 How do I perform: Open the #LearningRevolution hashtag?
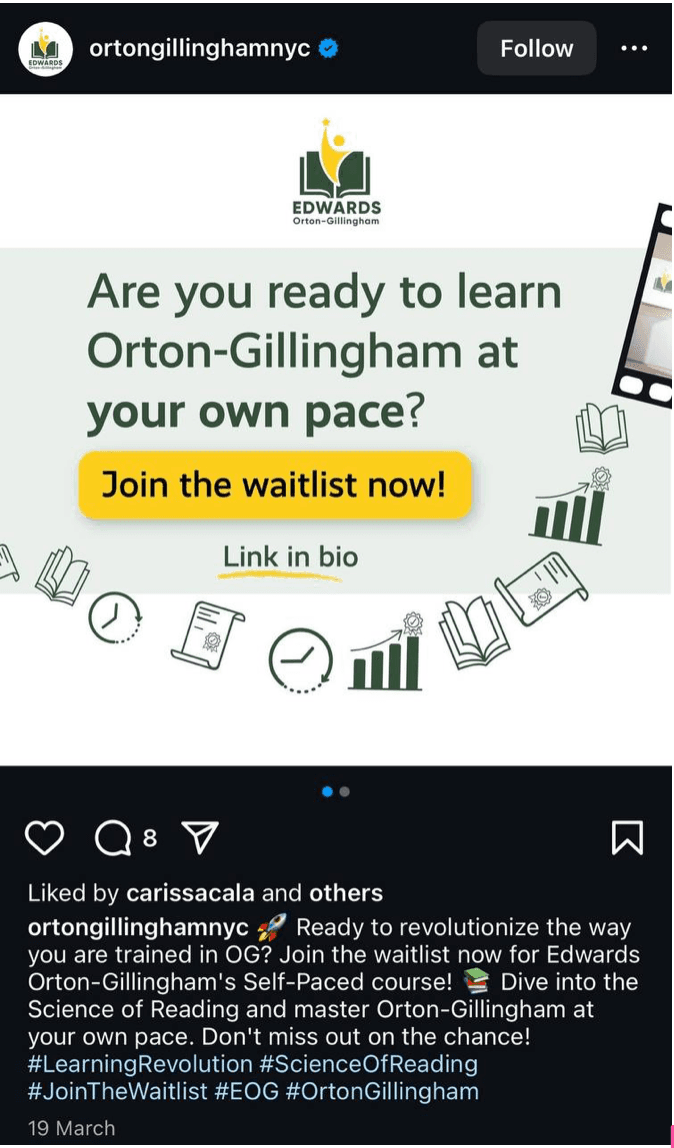(140, 1063)
